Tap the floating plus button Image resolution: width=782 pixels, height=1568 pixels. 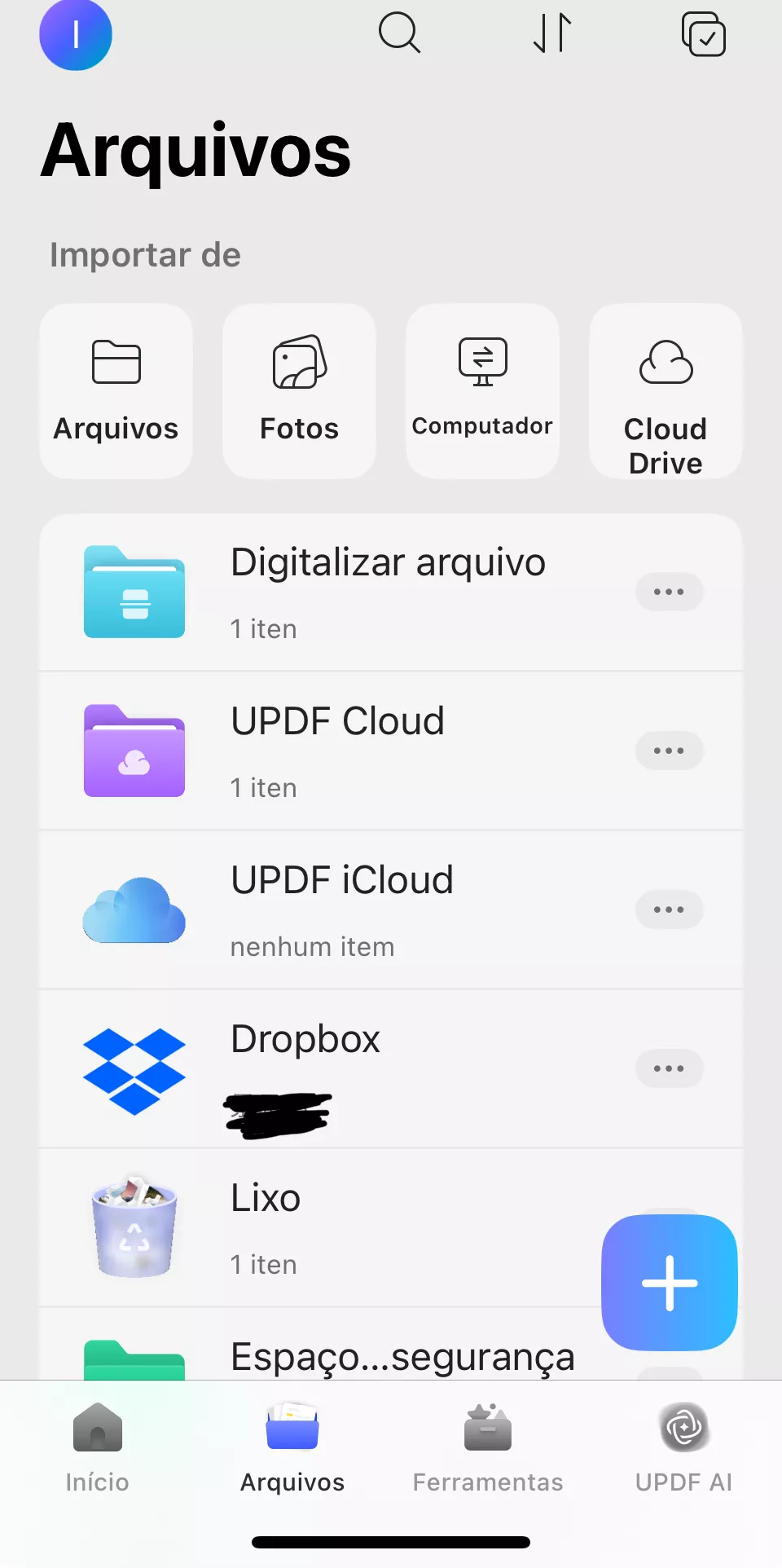point(668,1282)
